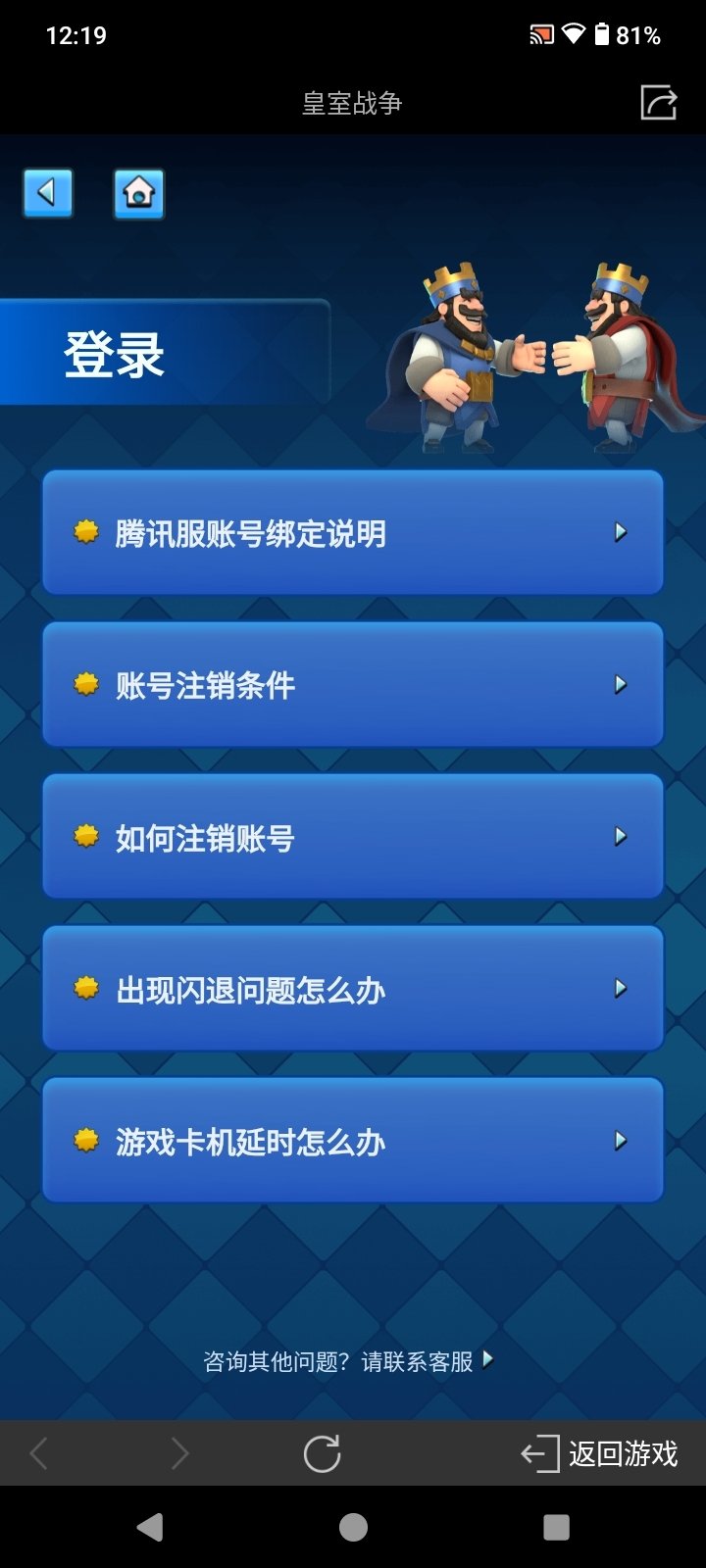Open 腾讯服账号绑定说明
Image resolution: width=706 pixels, height=1568 pixels.
353,533
